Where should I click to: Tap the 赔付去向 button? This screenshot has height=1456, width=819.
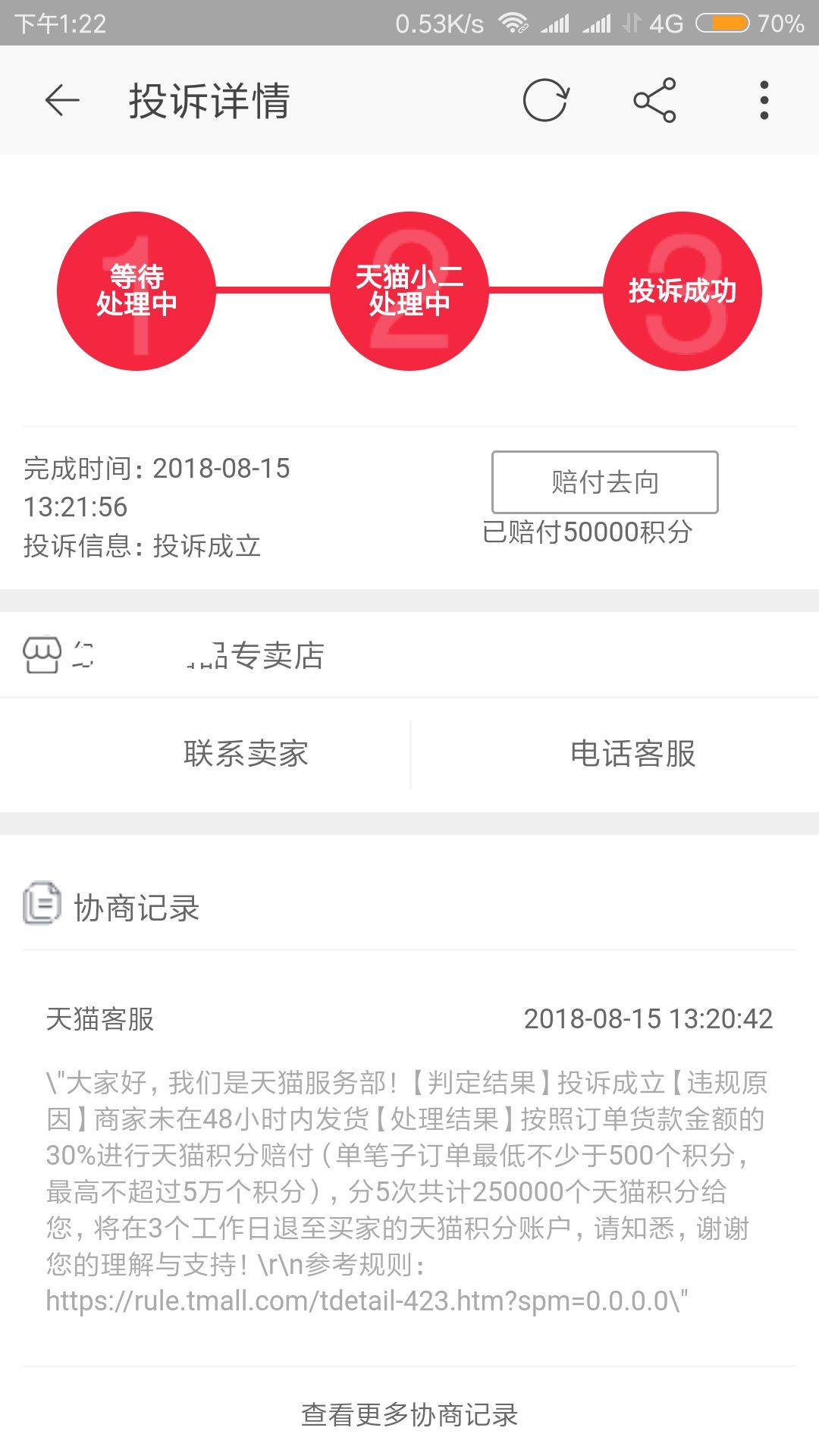coord(604,482)
